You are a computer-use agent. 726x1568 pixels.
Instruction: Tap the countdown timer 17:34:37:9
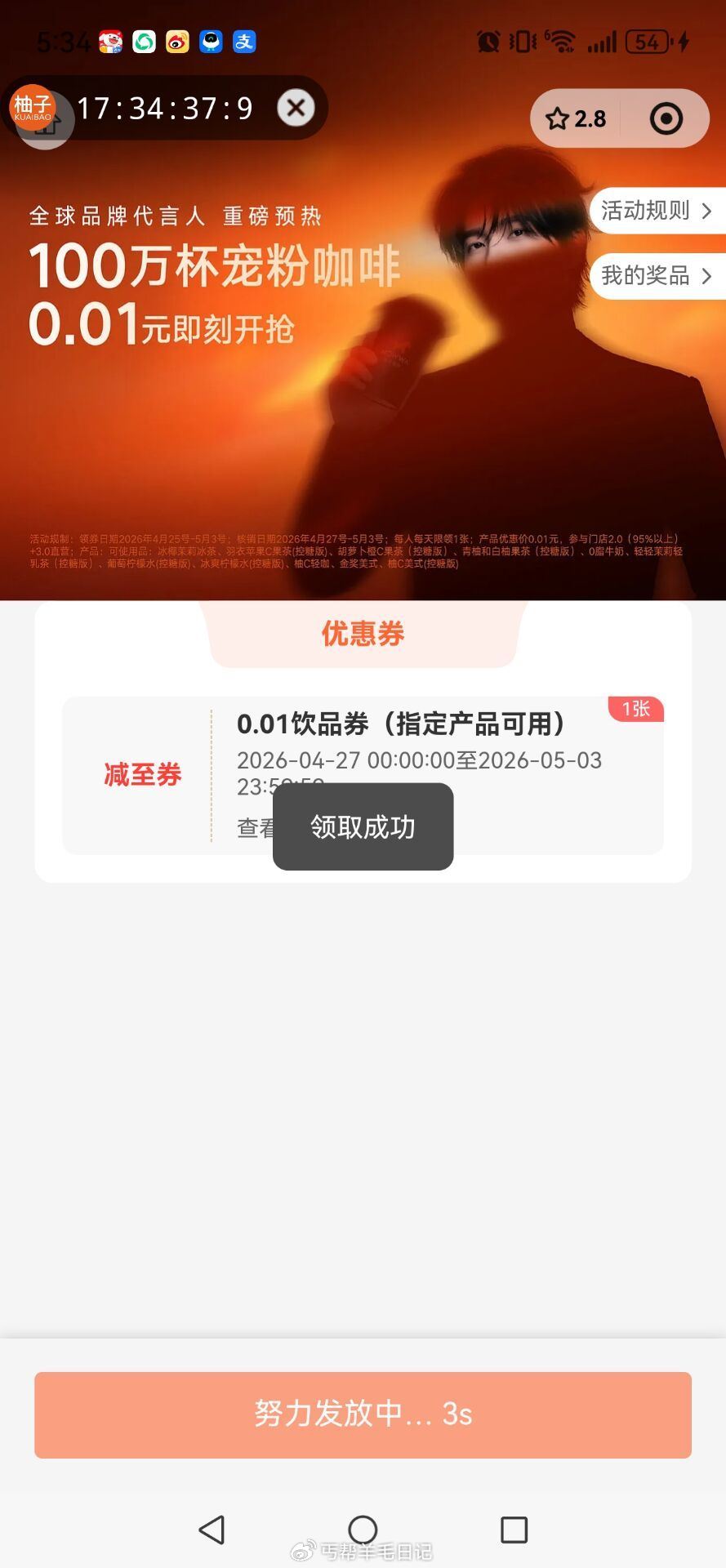(163, 107)
